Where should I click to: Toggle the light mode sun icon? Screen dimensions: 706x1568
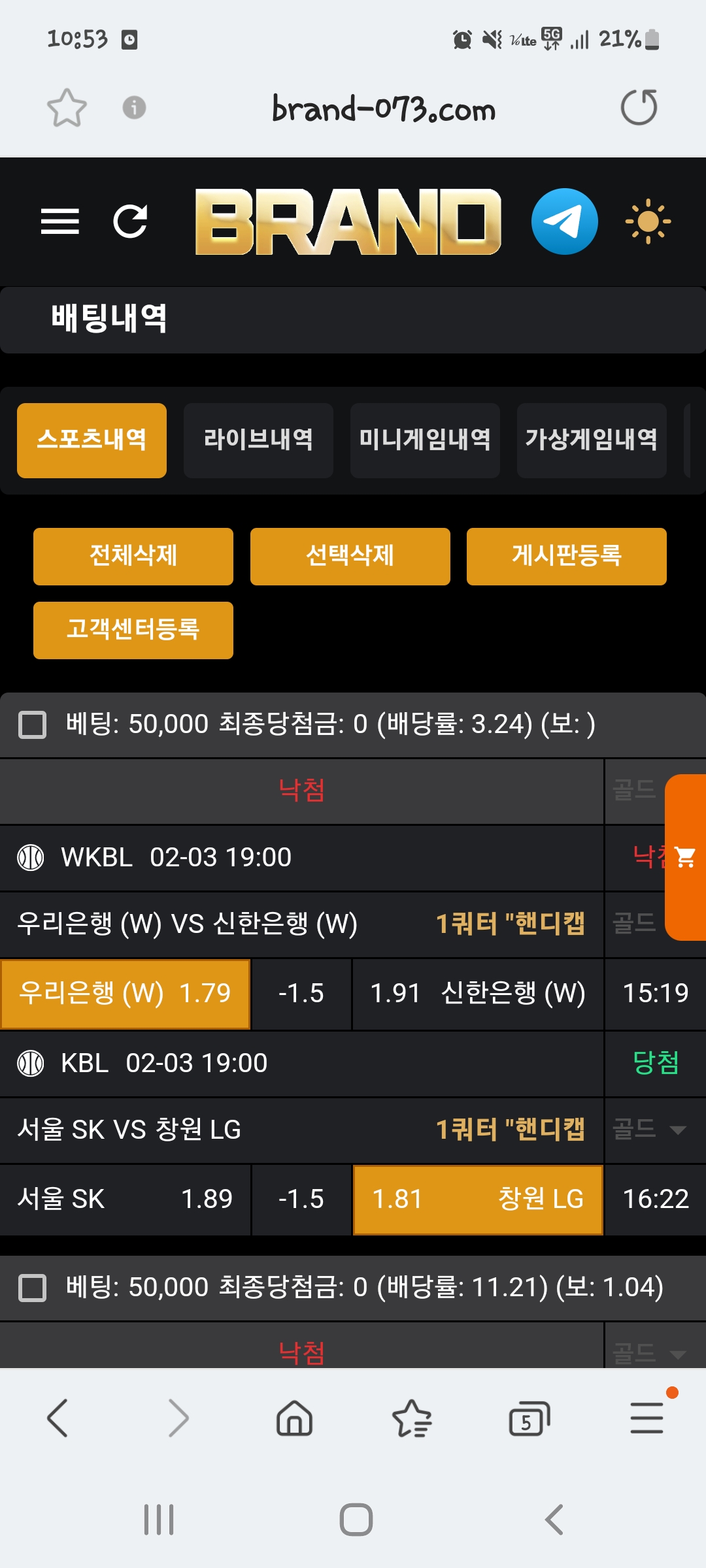[x=648, y=221]
